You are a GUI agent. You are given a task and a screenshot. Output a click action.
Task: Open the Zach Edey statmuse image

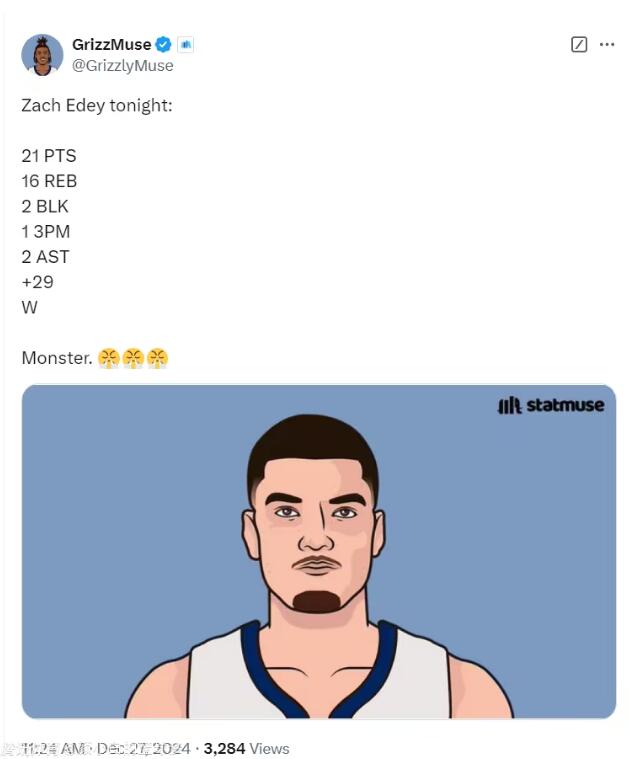pos(319,551)
